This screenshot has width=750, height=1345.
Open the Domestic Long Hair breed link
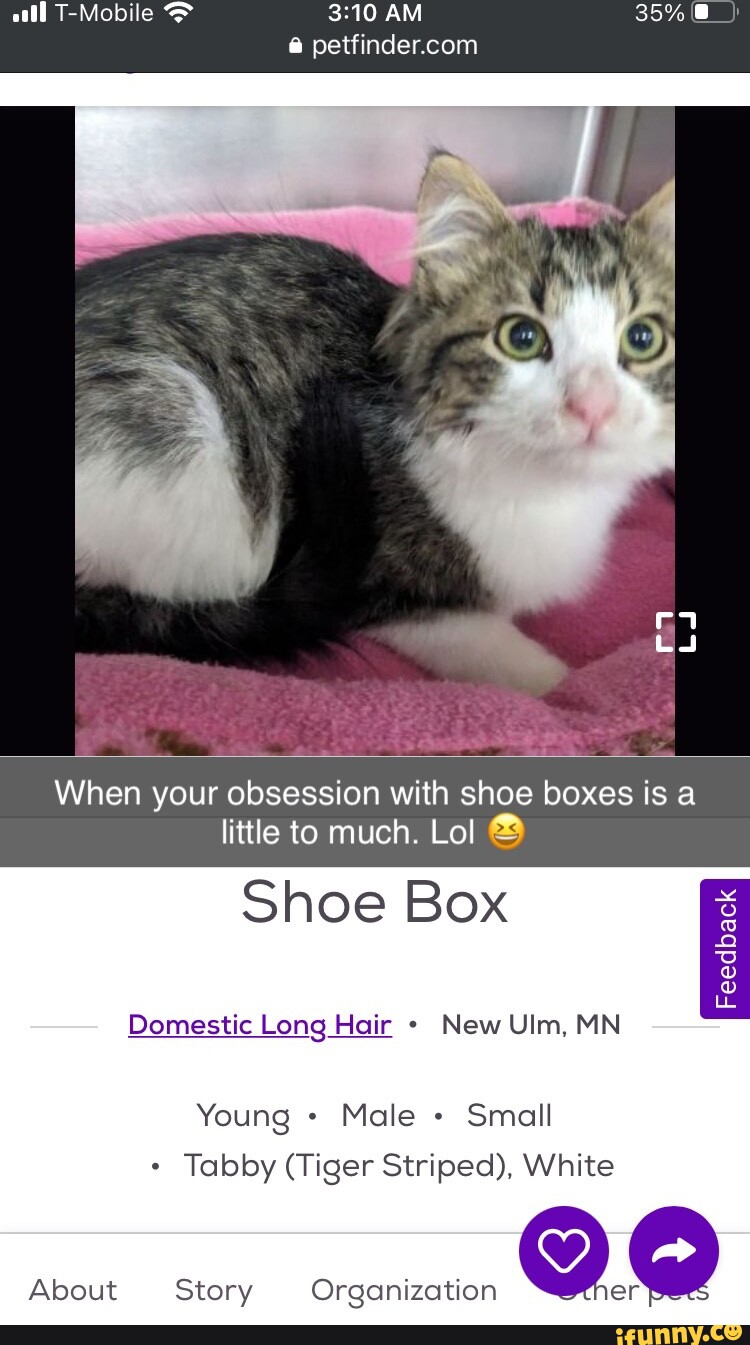coord(259,1024)
